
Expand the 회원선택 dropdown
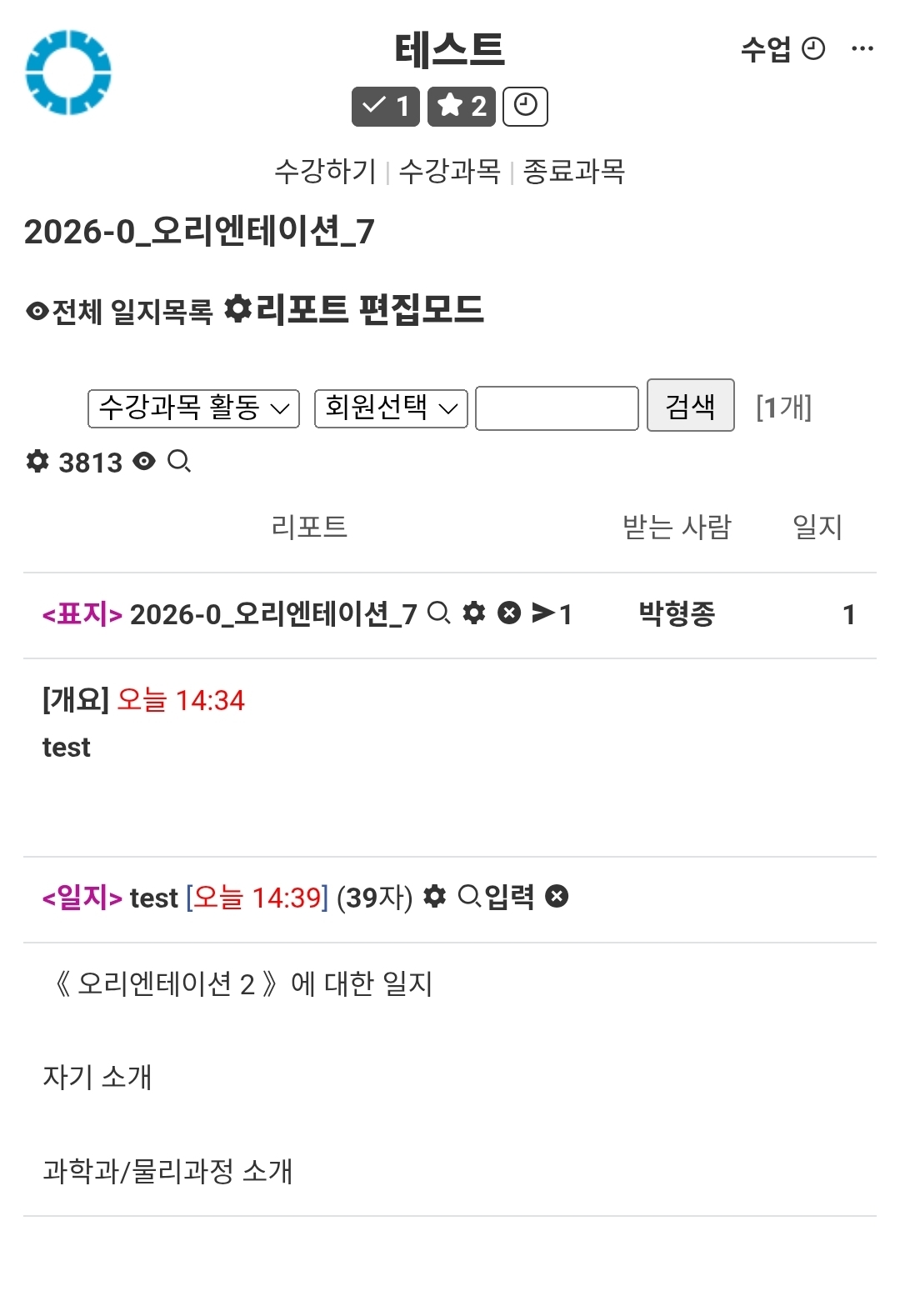point(391,408)
